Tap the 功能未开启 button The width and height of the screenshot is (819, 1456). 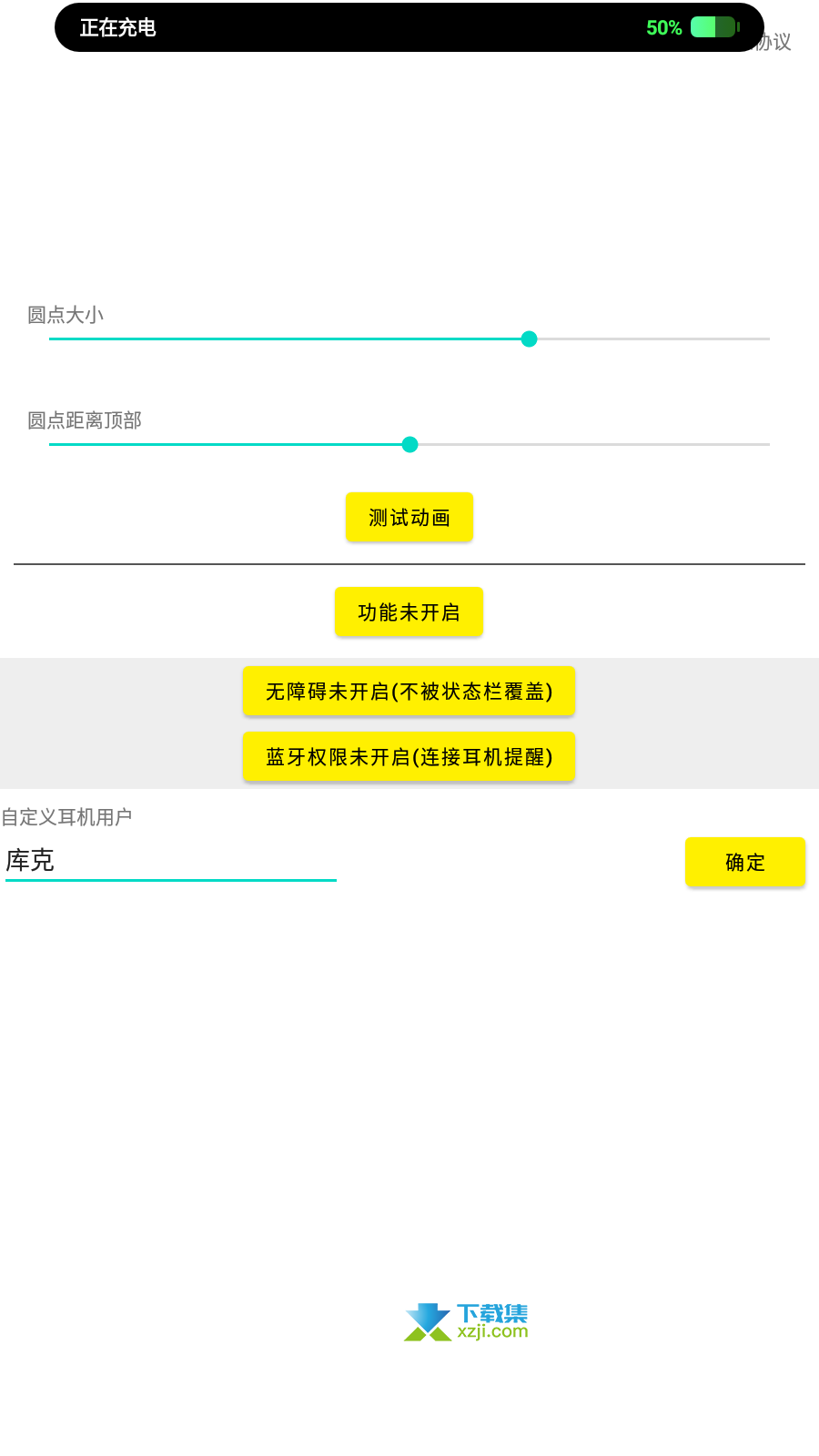(x=409, y=612)
